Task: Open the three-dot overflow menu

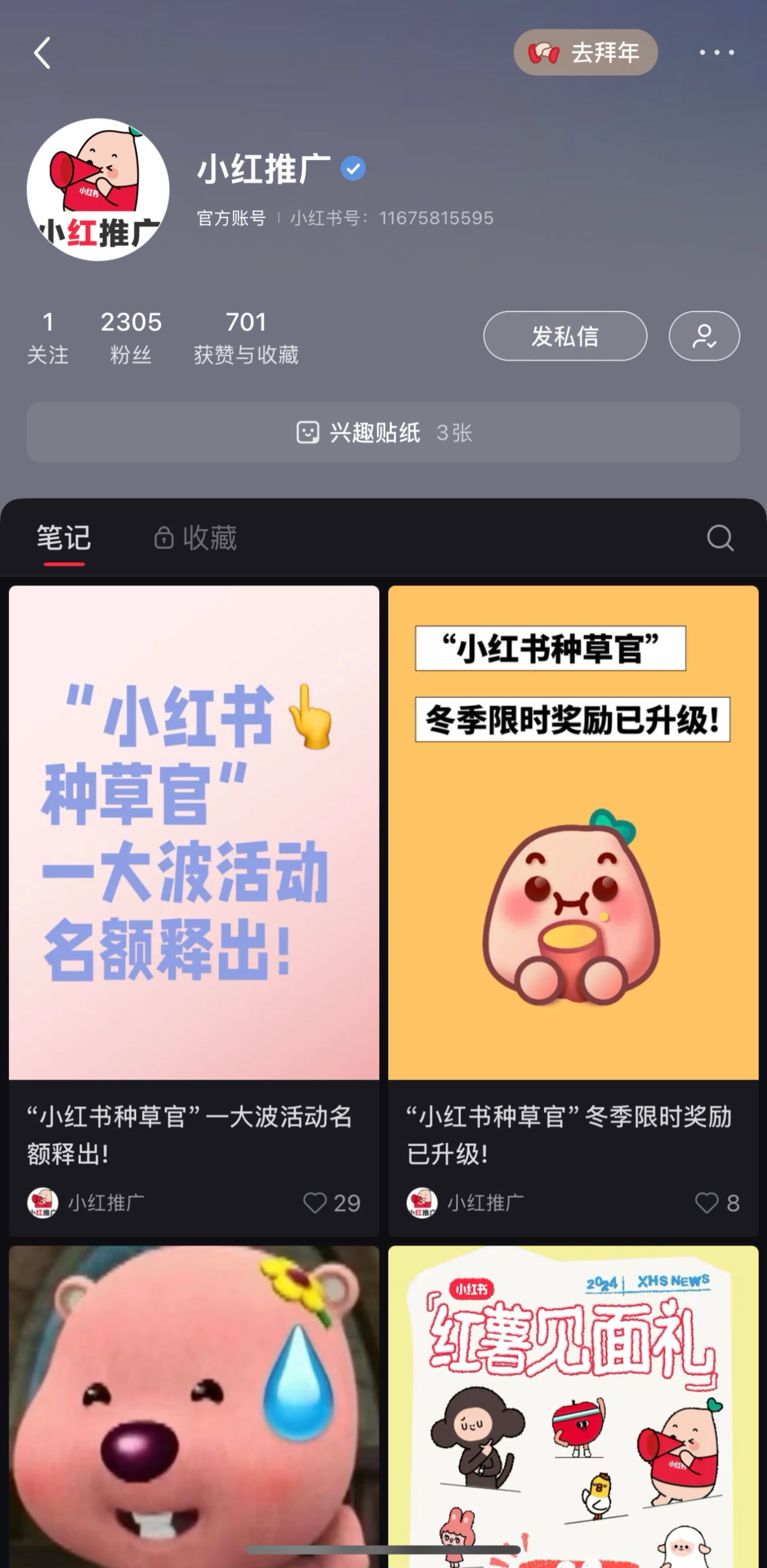Action: coord(717,53)
